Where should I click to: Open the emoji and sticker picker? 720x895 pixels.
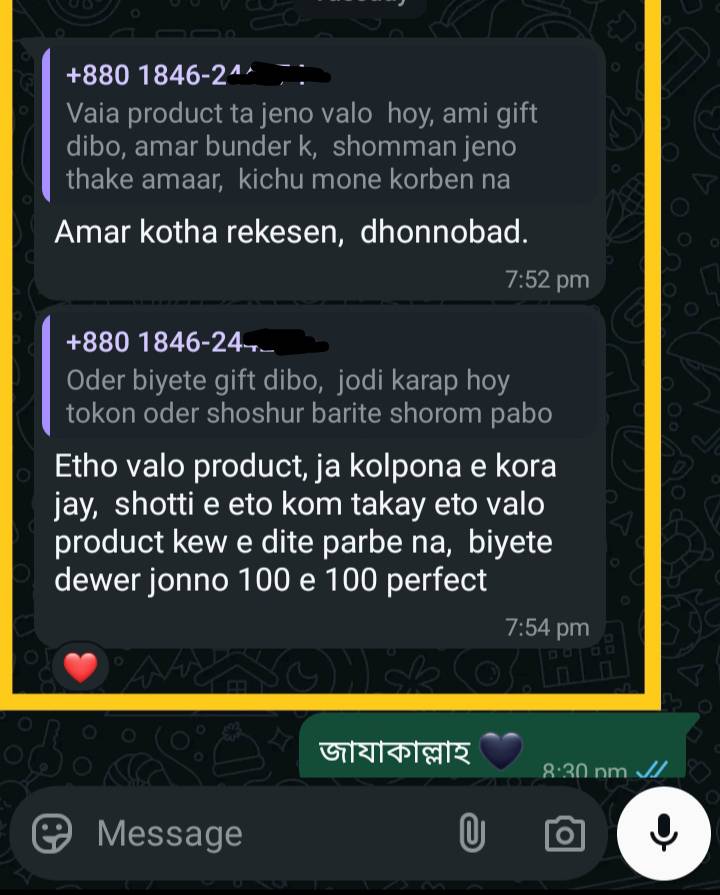point(52,833)
